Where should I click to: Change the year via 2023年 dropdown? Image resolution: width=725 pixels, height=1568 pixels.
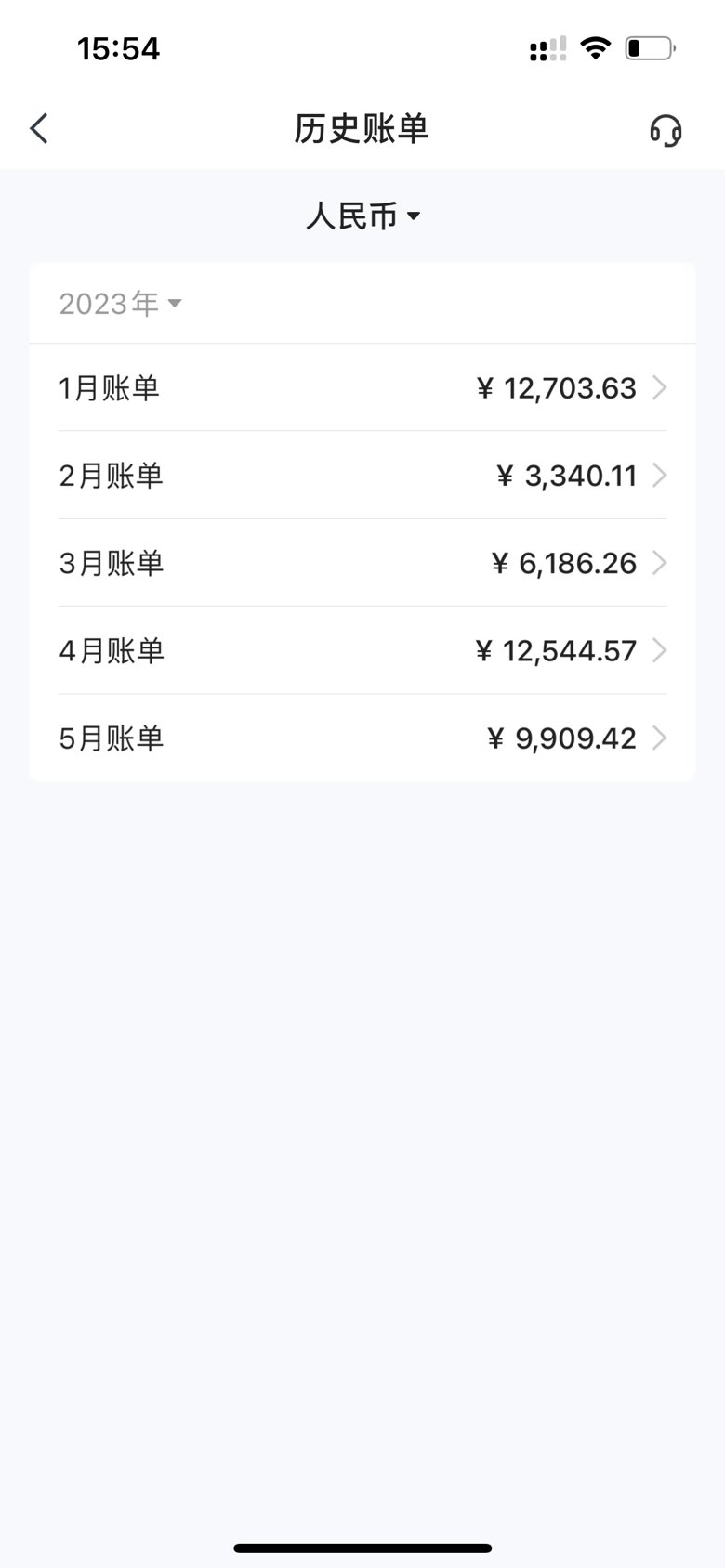(120, 304)
